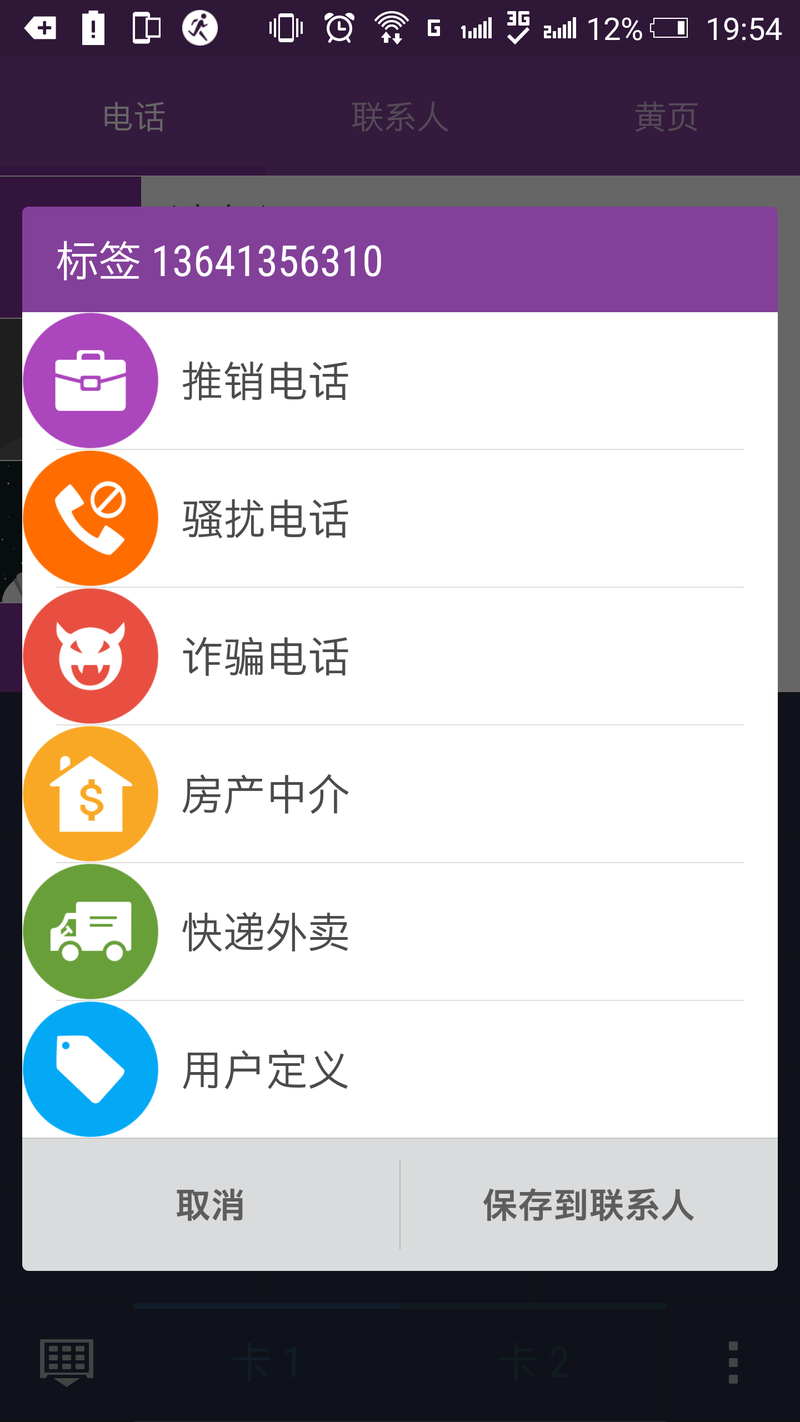Image resolution: width=800 pixels, height=1422 pixels.
Task: Click the blocked-phone harassment call icon
Action: (x=90, y=518)
